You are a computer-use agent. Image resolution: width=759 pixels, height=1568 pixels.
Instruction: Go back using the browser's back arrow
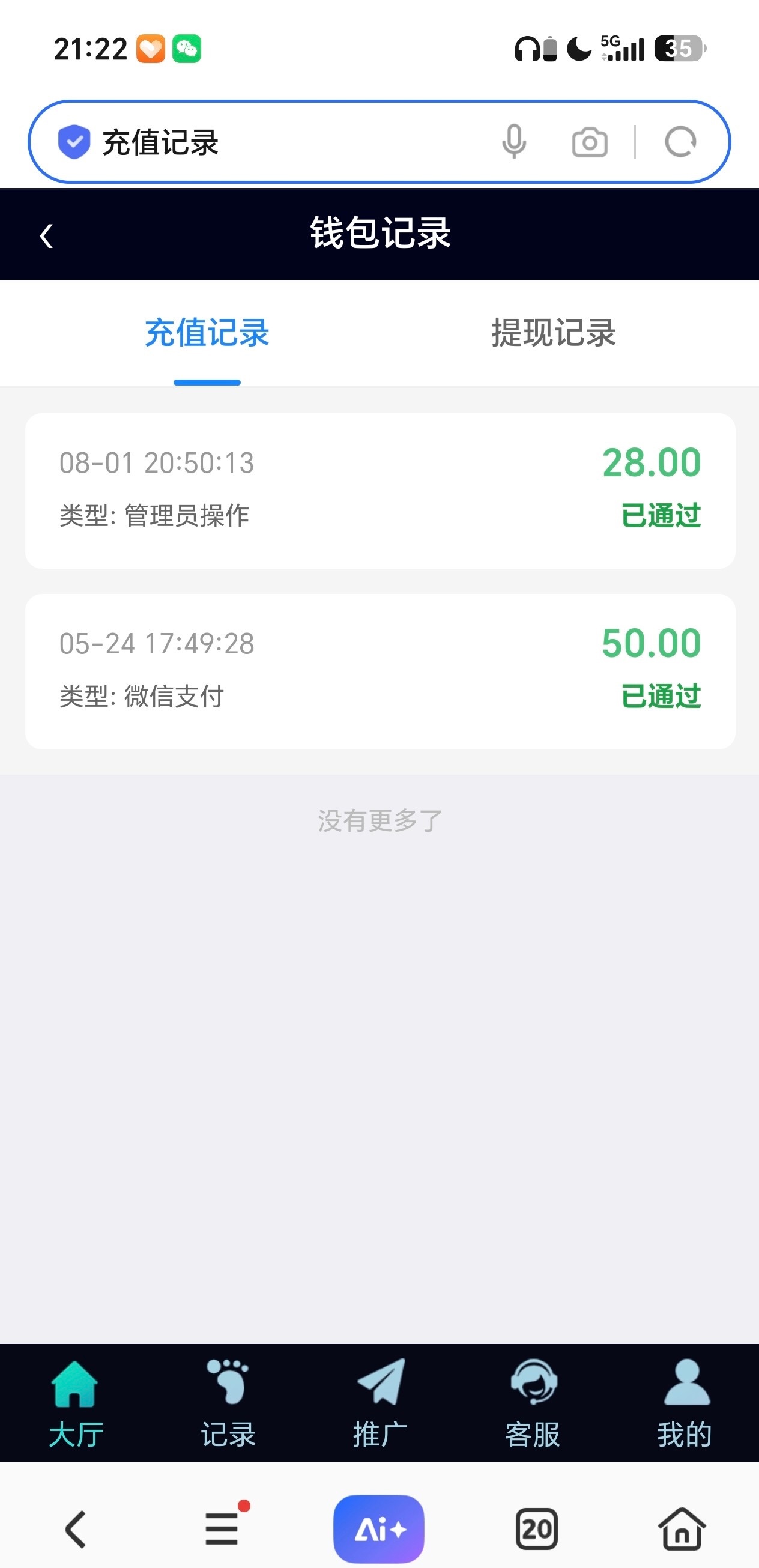pyautogui.click(x=76, y=1528)
